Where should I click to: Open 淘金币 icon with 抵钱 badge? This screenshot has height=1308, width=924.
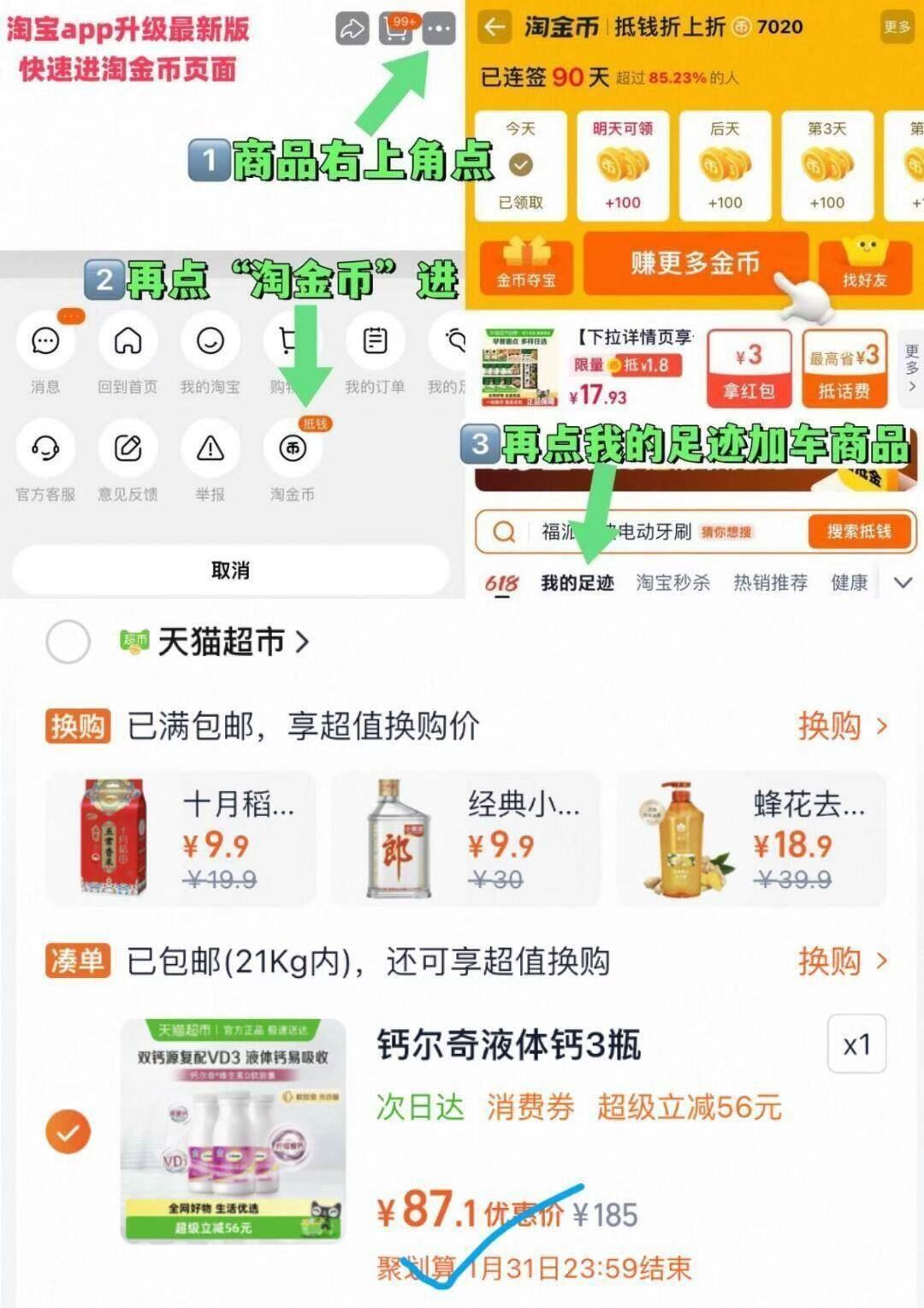(x=293, y=449)
